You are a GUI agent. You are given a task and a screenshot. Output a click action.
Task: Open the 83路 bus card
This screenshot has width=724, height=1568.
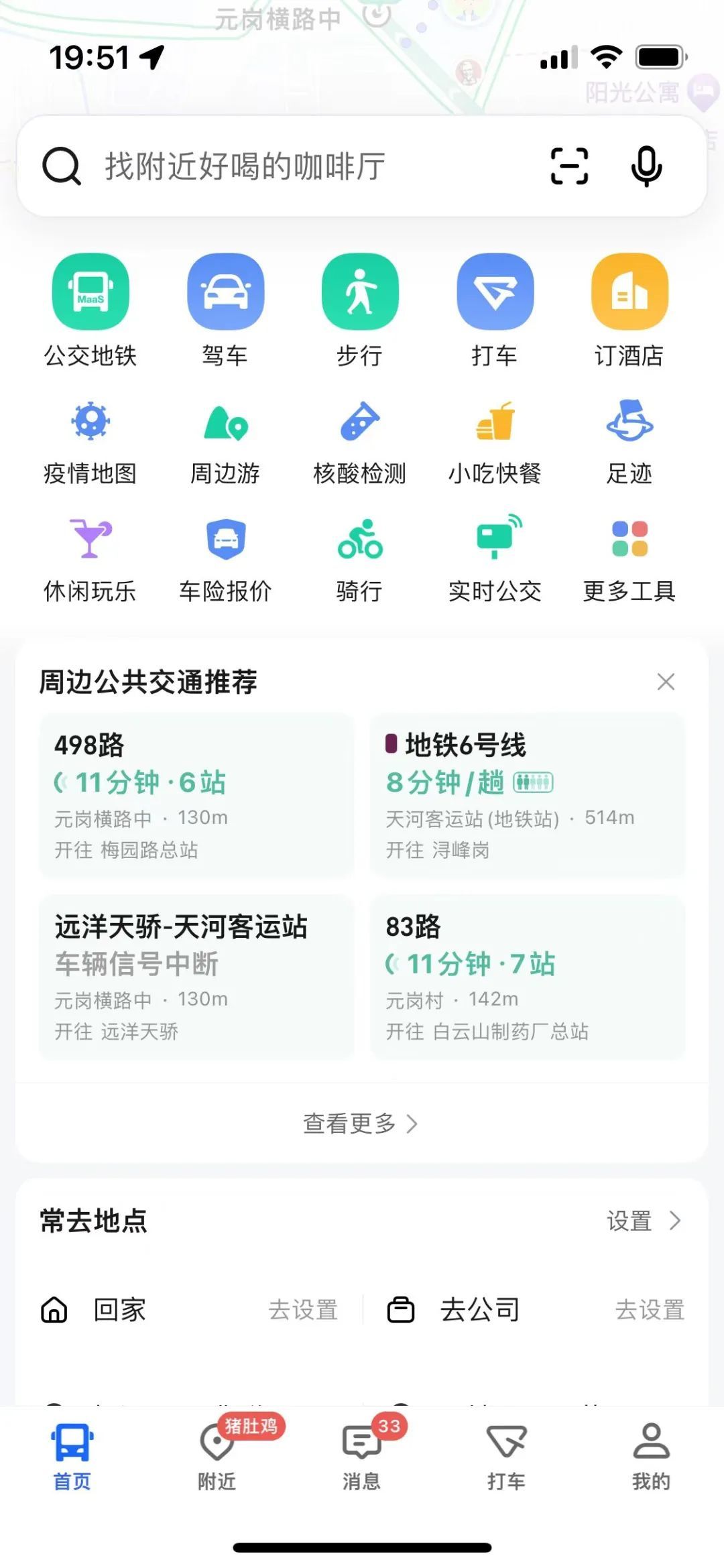528,977
